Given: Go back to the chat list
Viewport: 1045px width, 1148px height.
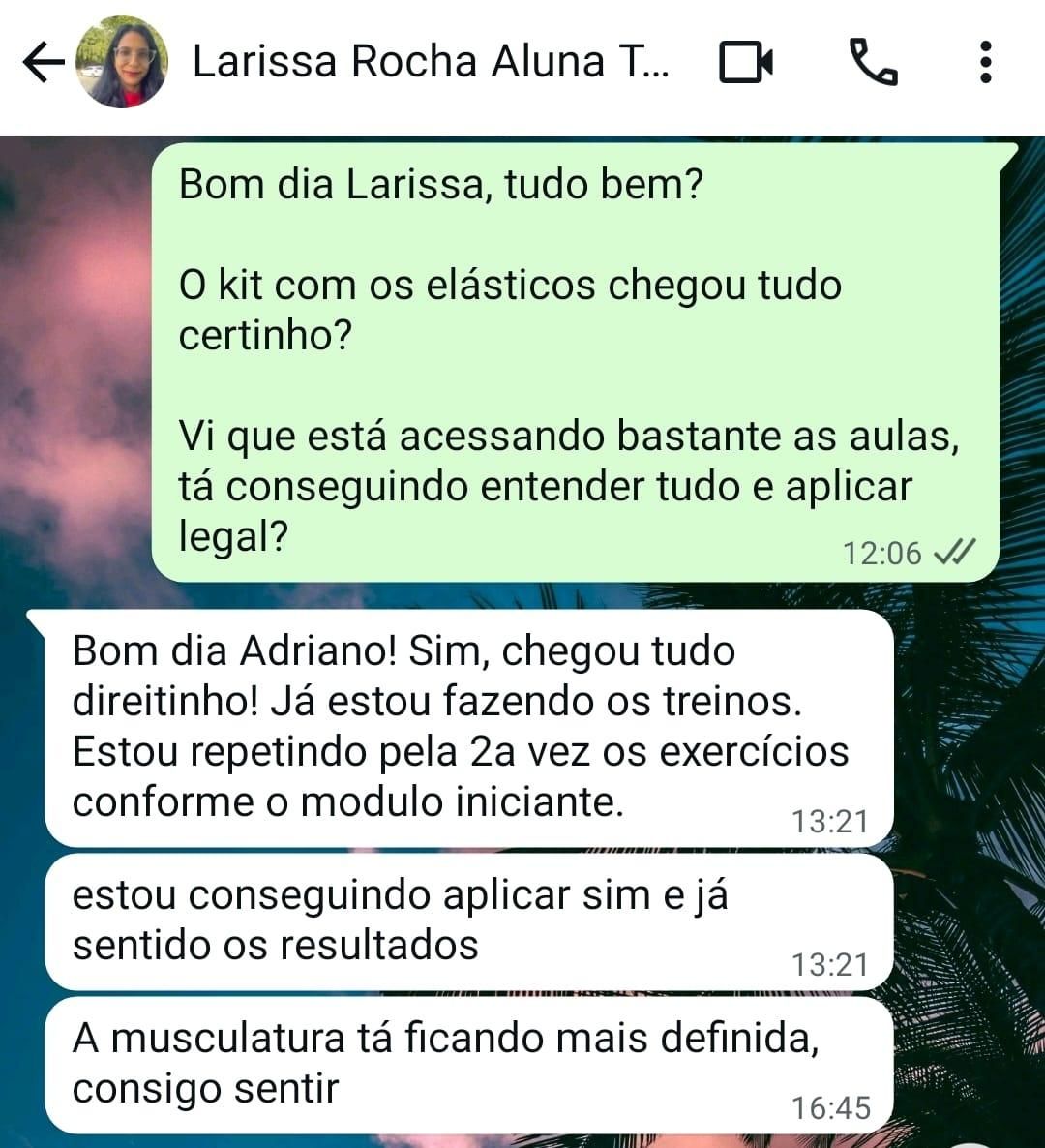Looking at the screenshot, I should point(43,64).
